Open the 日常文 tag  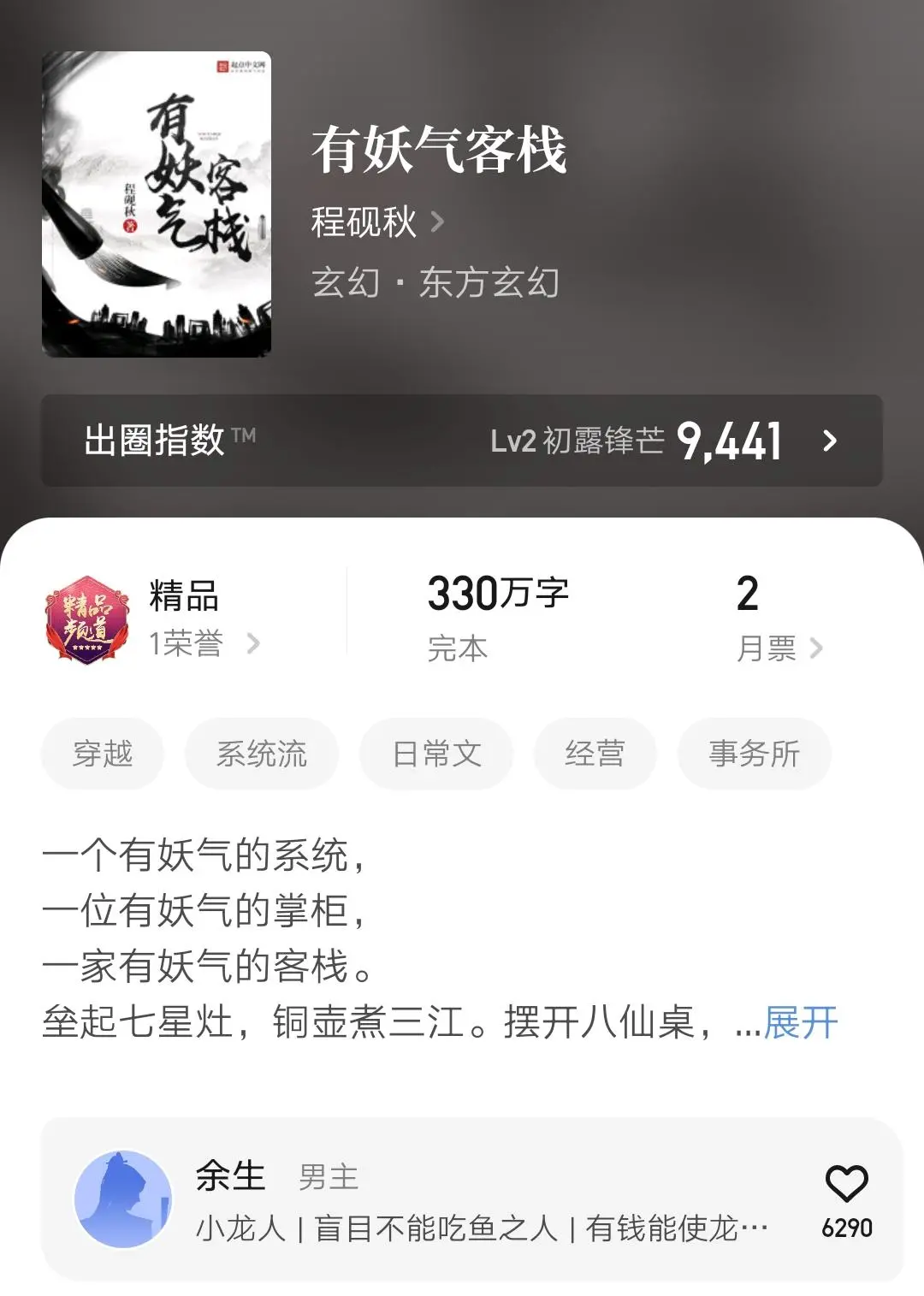click(x=436, y=753)
